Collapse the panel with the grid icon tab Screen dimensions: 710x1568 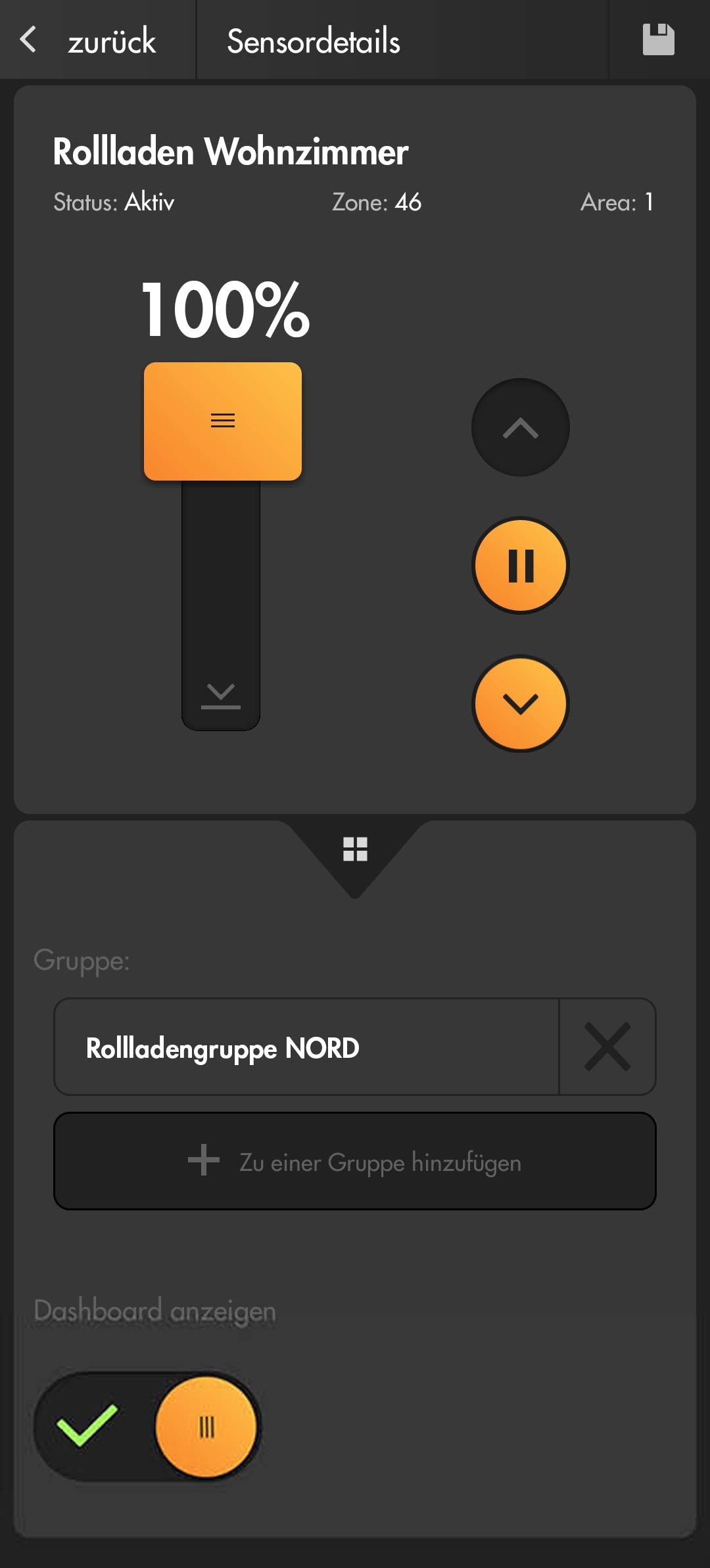[355, 849]
